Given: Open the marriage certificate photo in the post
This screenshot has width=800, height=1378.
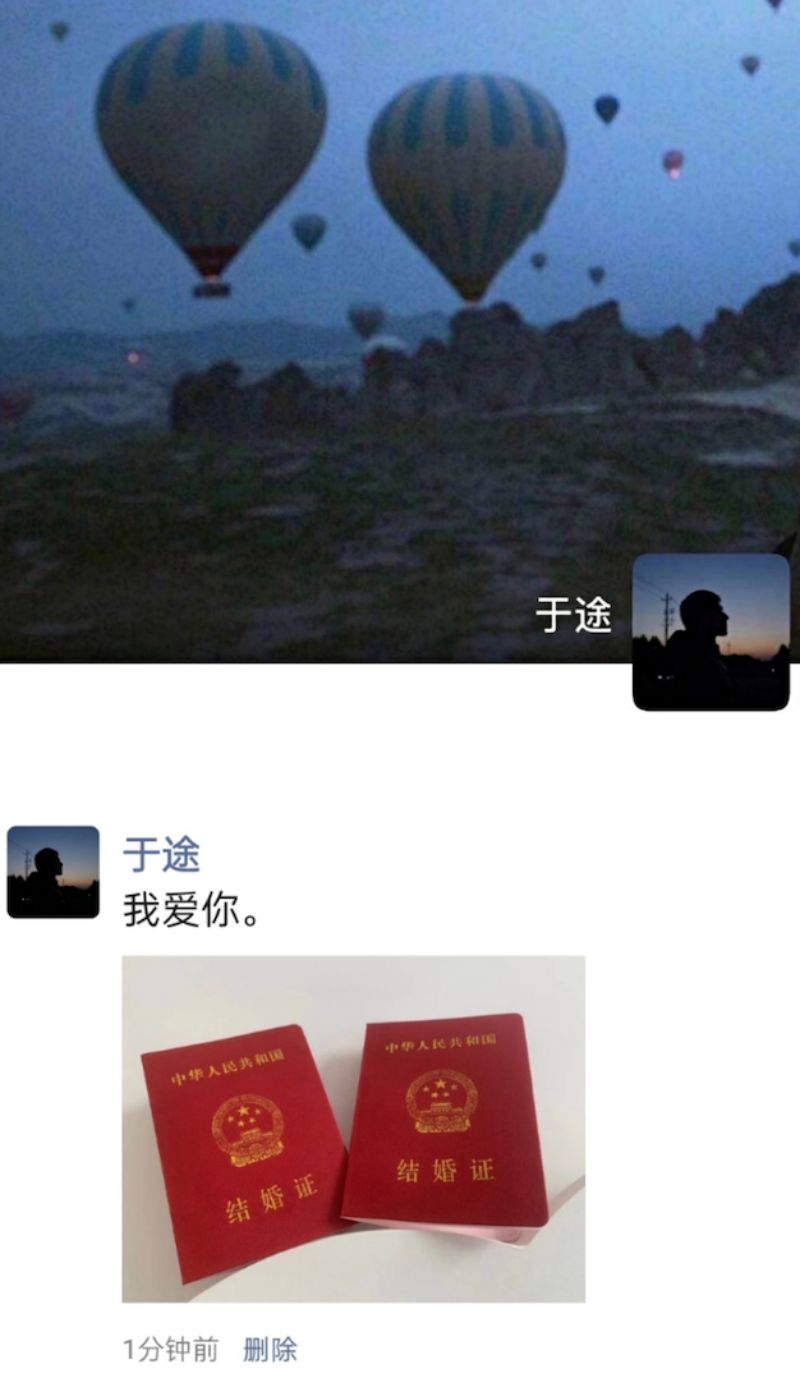Looking at the screenshot, I should click(x=353, y=1128).
